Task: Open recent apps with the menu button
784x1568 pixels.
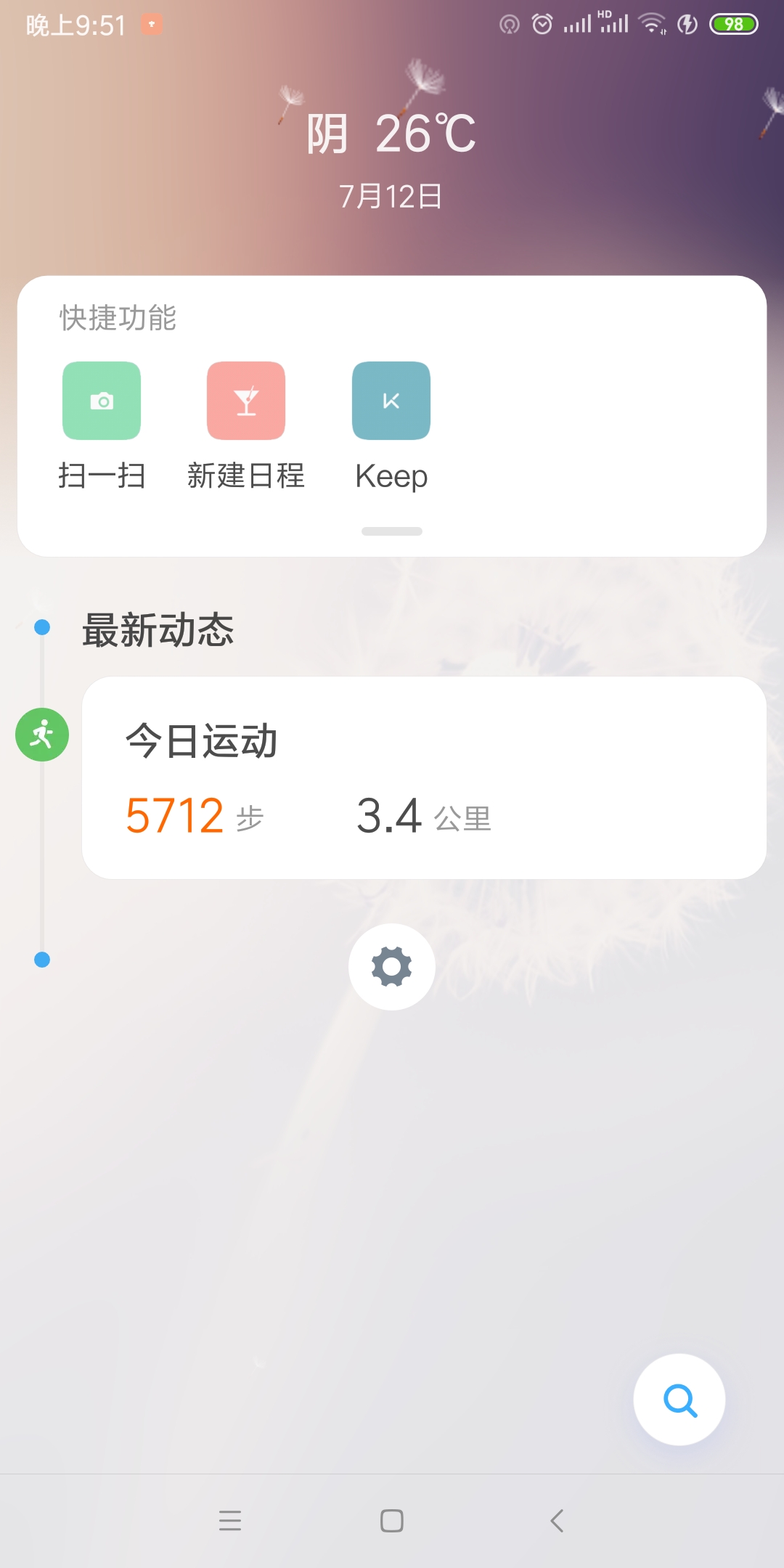Action: (230, 1520)
